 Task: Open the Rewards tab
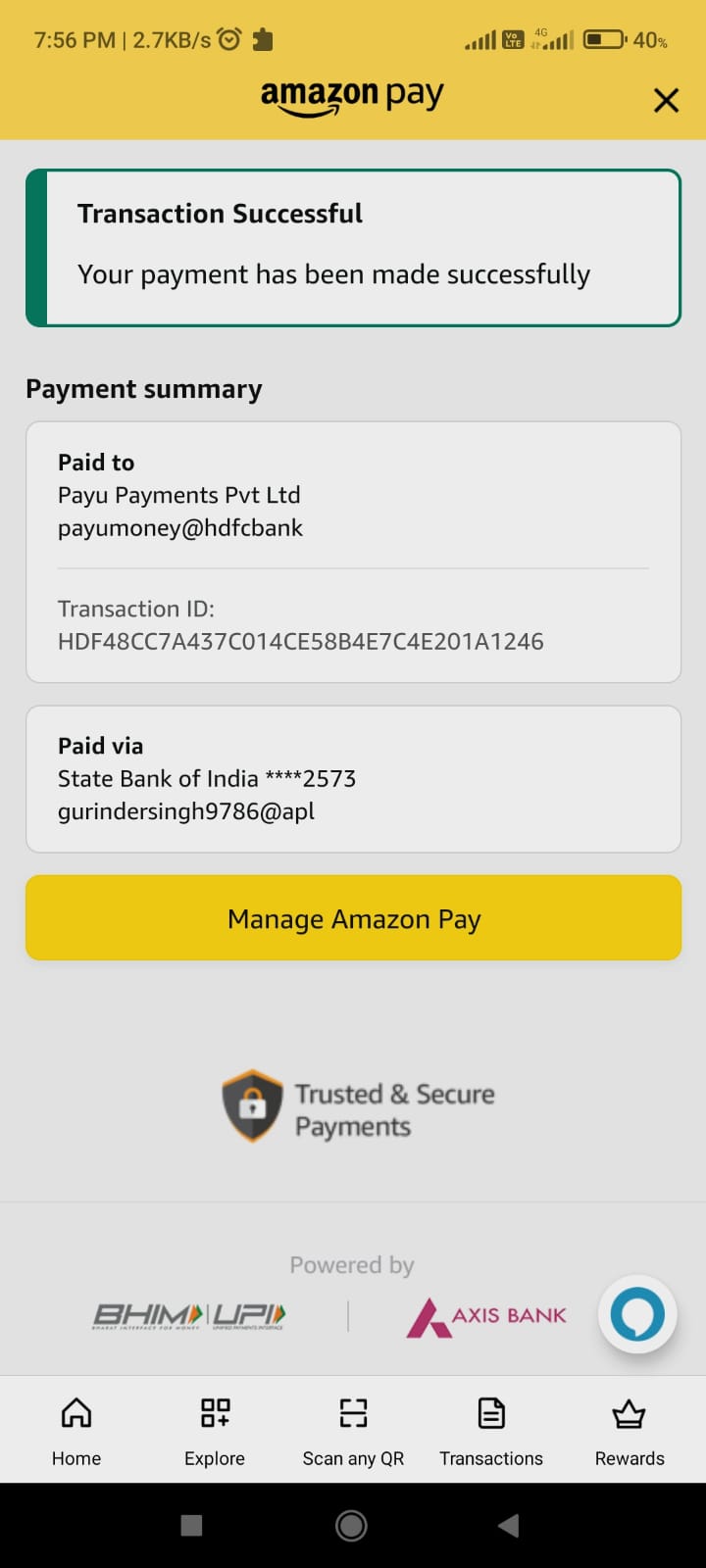click(630, 1430)
